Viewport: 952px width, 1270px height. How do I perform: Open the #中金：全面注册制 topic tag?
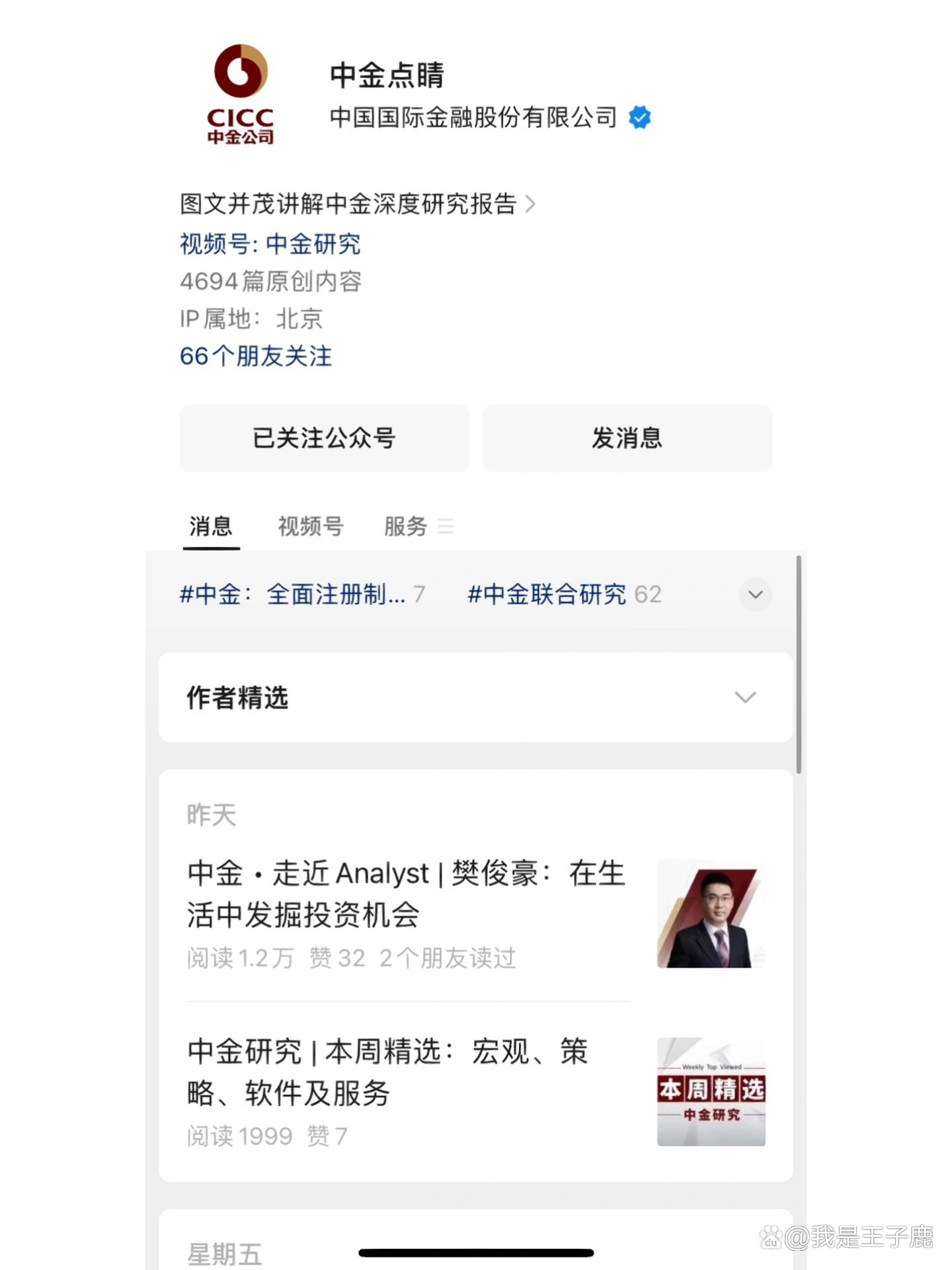293,594
